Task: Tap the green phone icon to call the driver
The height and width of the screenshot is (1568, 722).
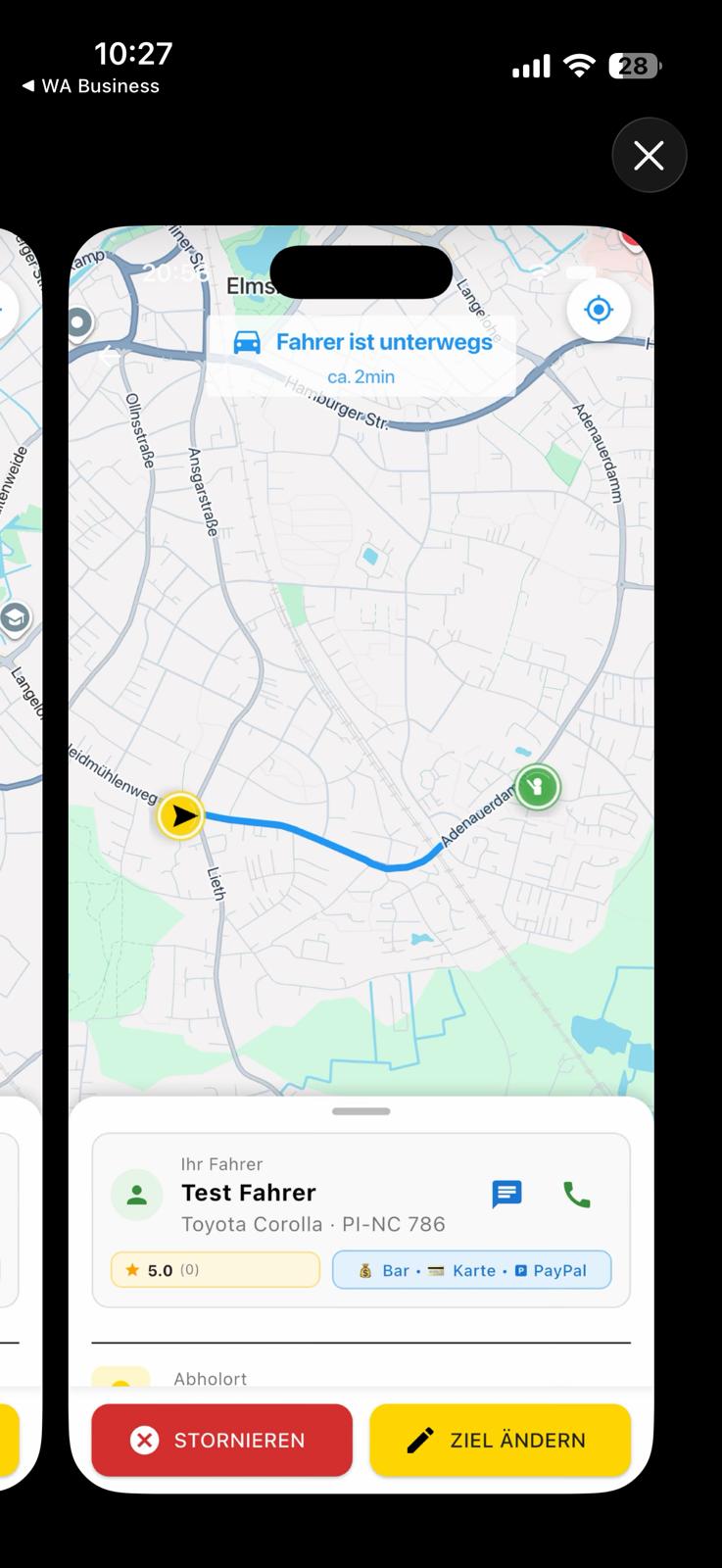Action: (x=577, y=1194)
